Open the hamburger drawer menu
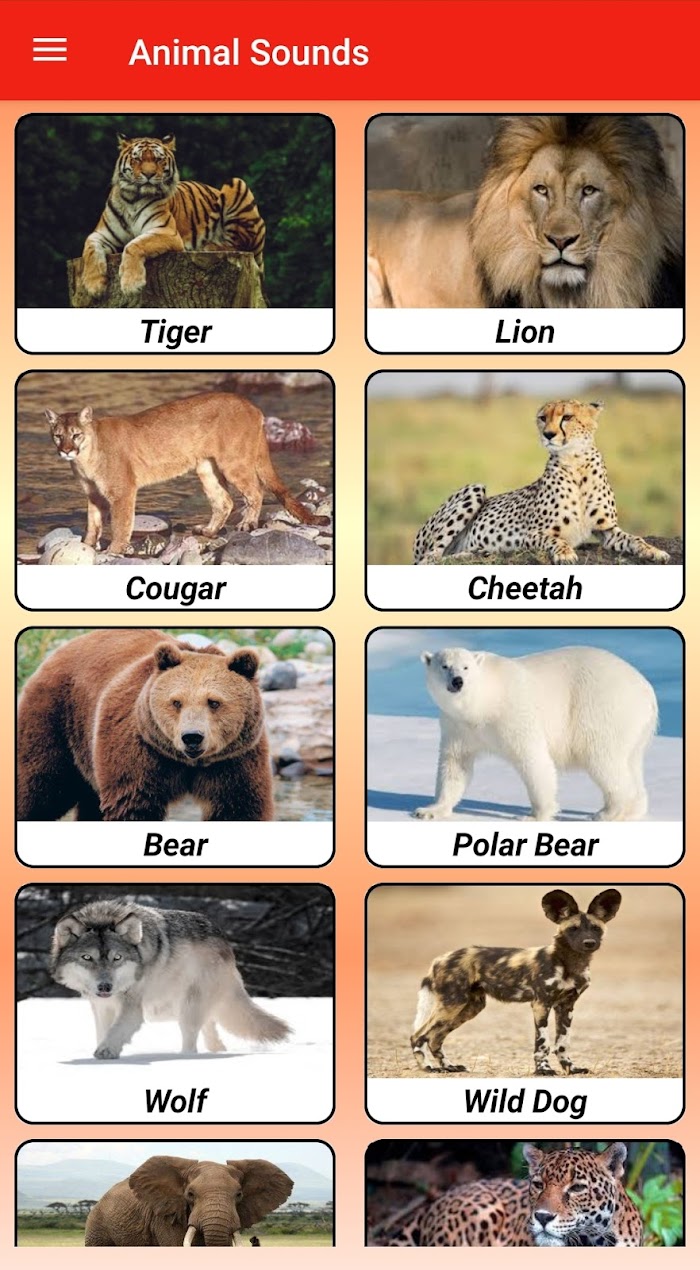The height and width of the screenshot is (1270, 700). click(50, 51)
